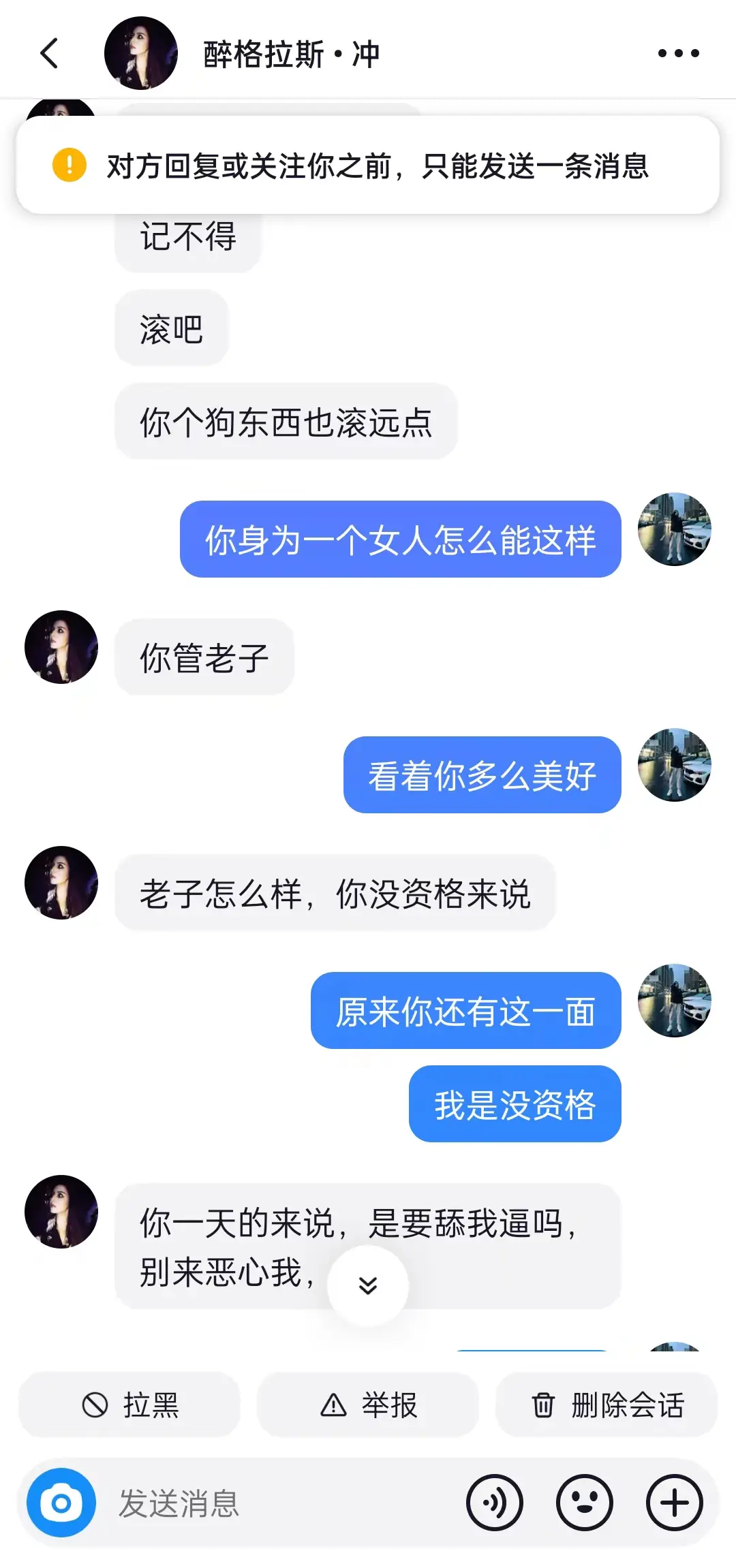Jump to latest messages with down arrow

pyautogui.click(x=368, y=1285)
